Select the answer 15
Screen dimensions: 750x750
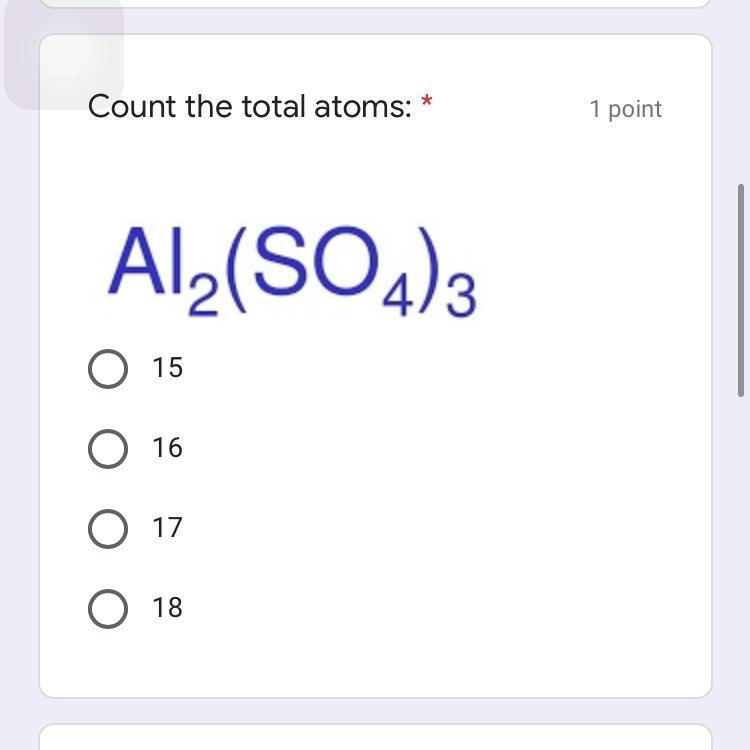pyautogui.click(x=108, y=368)
